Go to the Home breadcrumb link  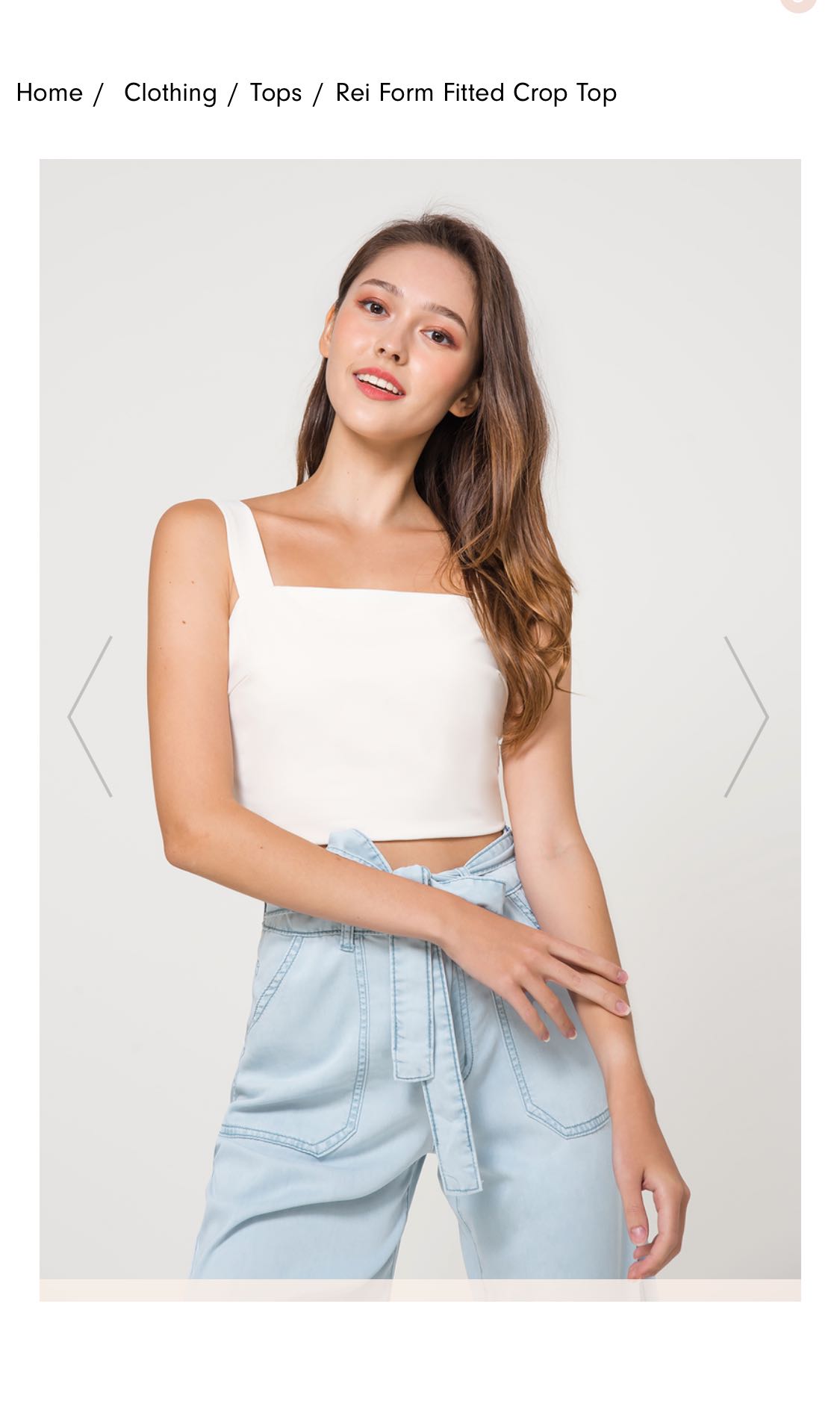pos(49,93)
